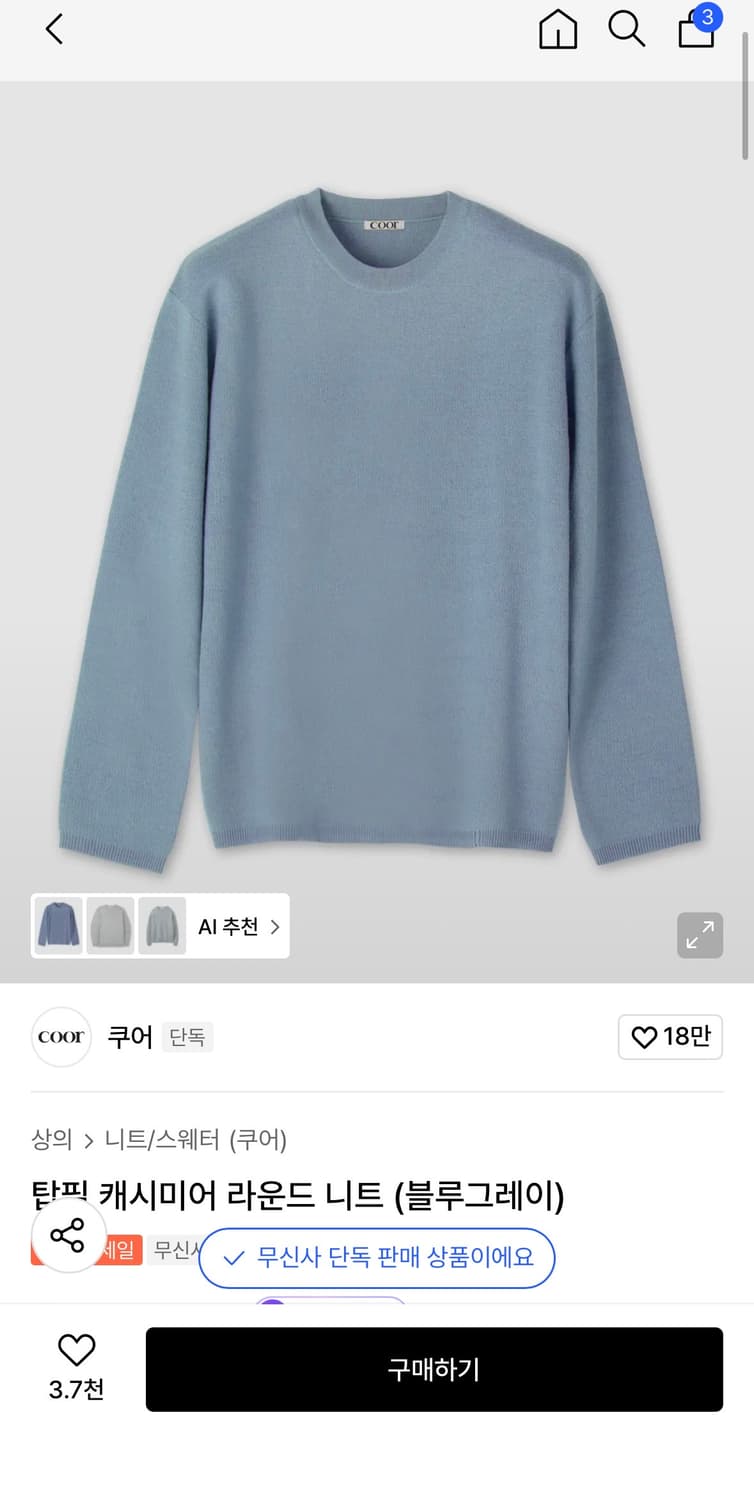Open the home screen icon
This screenshot has width=754, height=1500.
coord(557,30)
